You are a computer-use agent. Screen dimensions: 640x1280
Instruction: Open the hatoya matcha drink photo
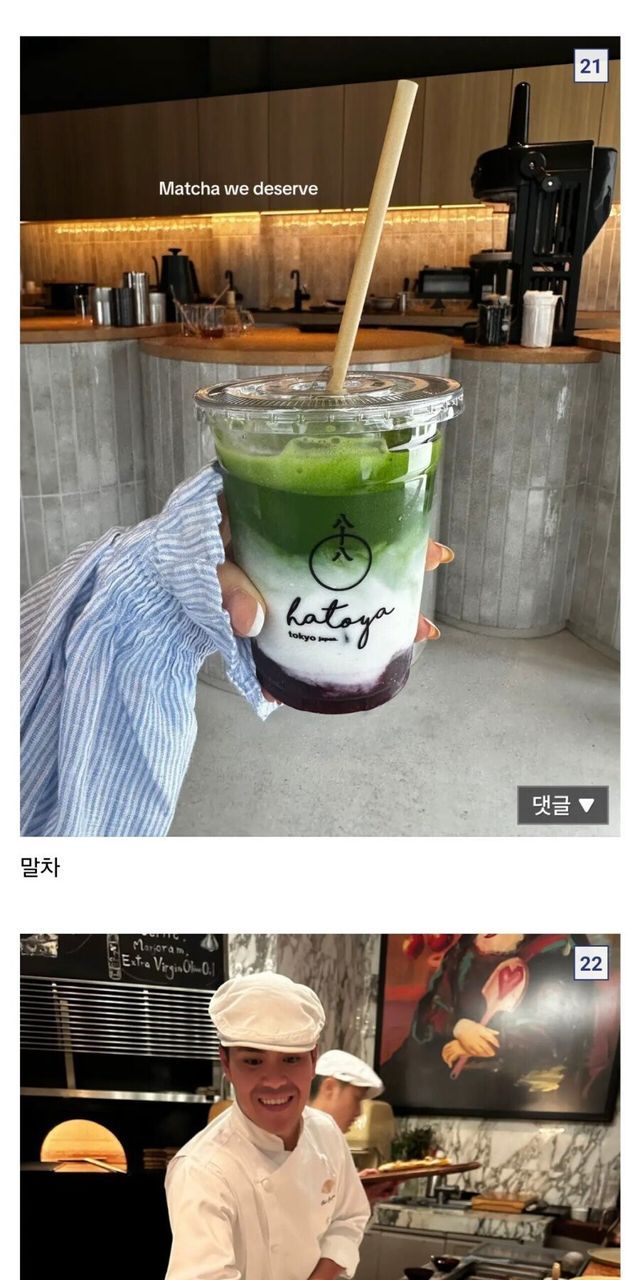tap(320, 436)
